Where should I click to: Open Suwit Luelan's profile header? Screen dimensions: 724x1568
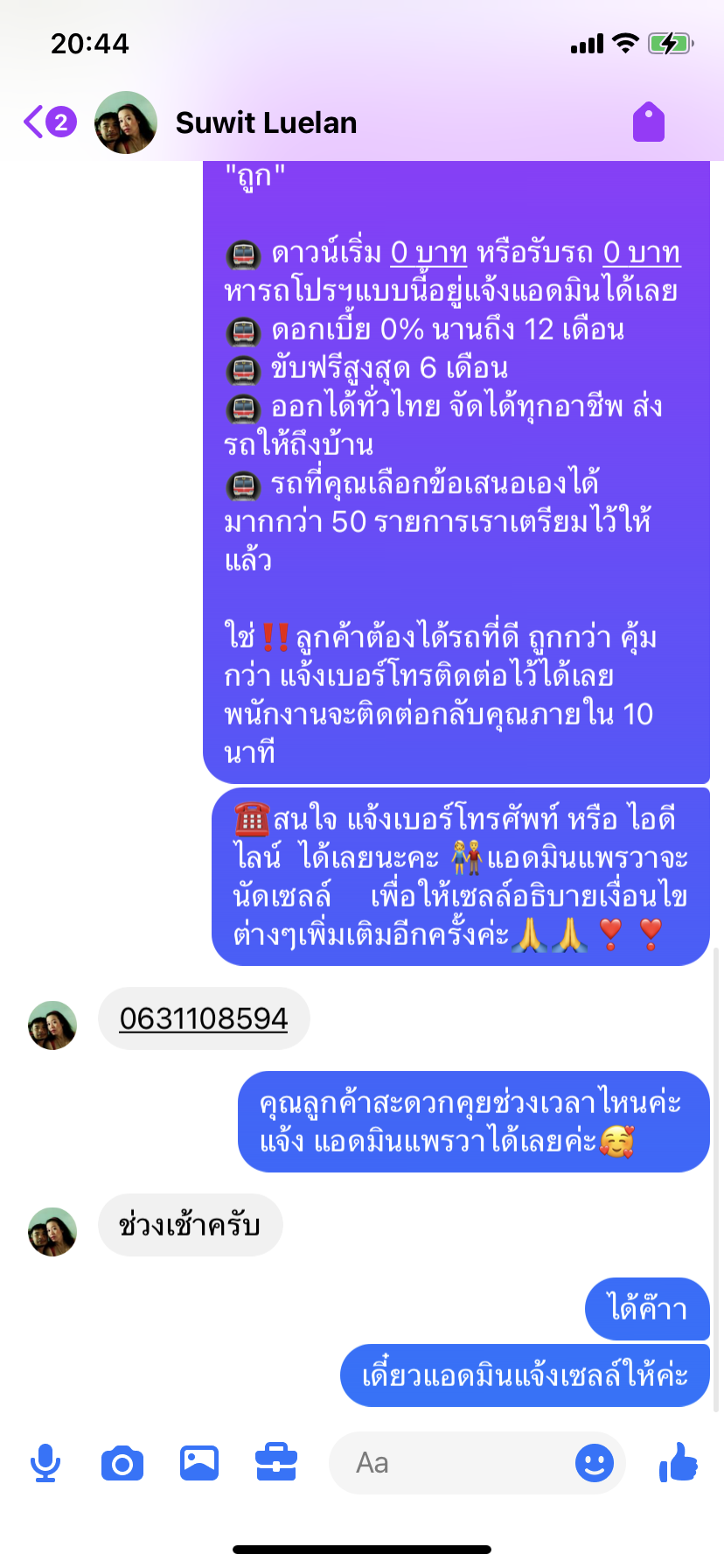(x=266, y=122)
